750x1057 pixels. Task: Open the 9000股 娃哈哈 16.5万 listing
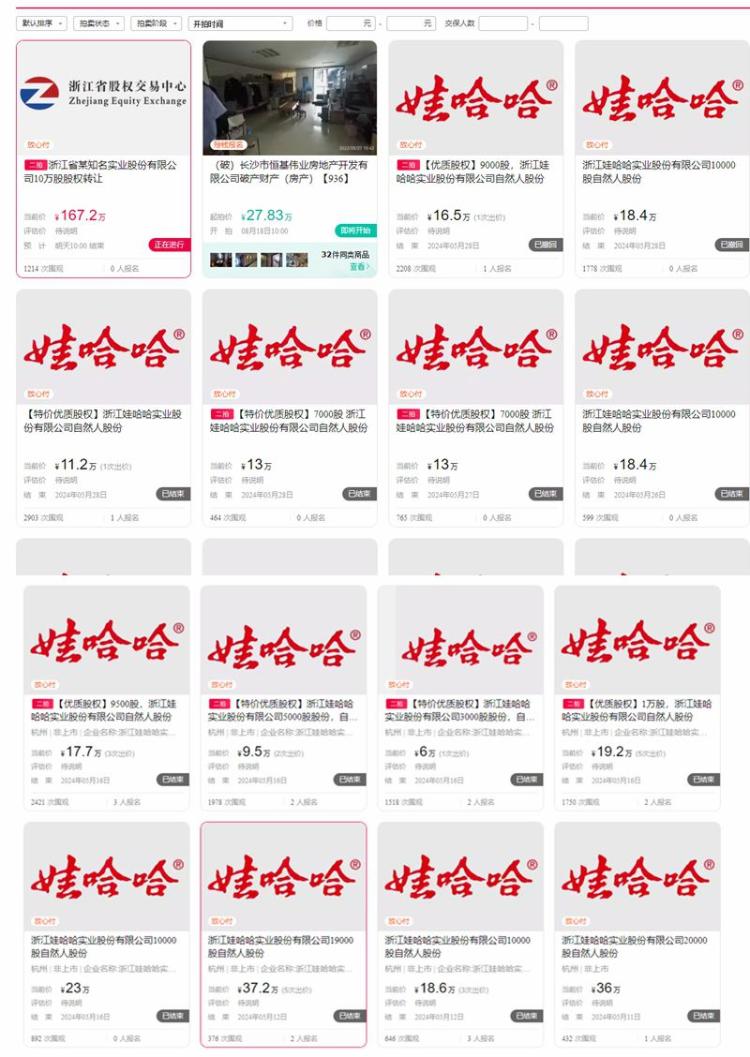point(475,171)
